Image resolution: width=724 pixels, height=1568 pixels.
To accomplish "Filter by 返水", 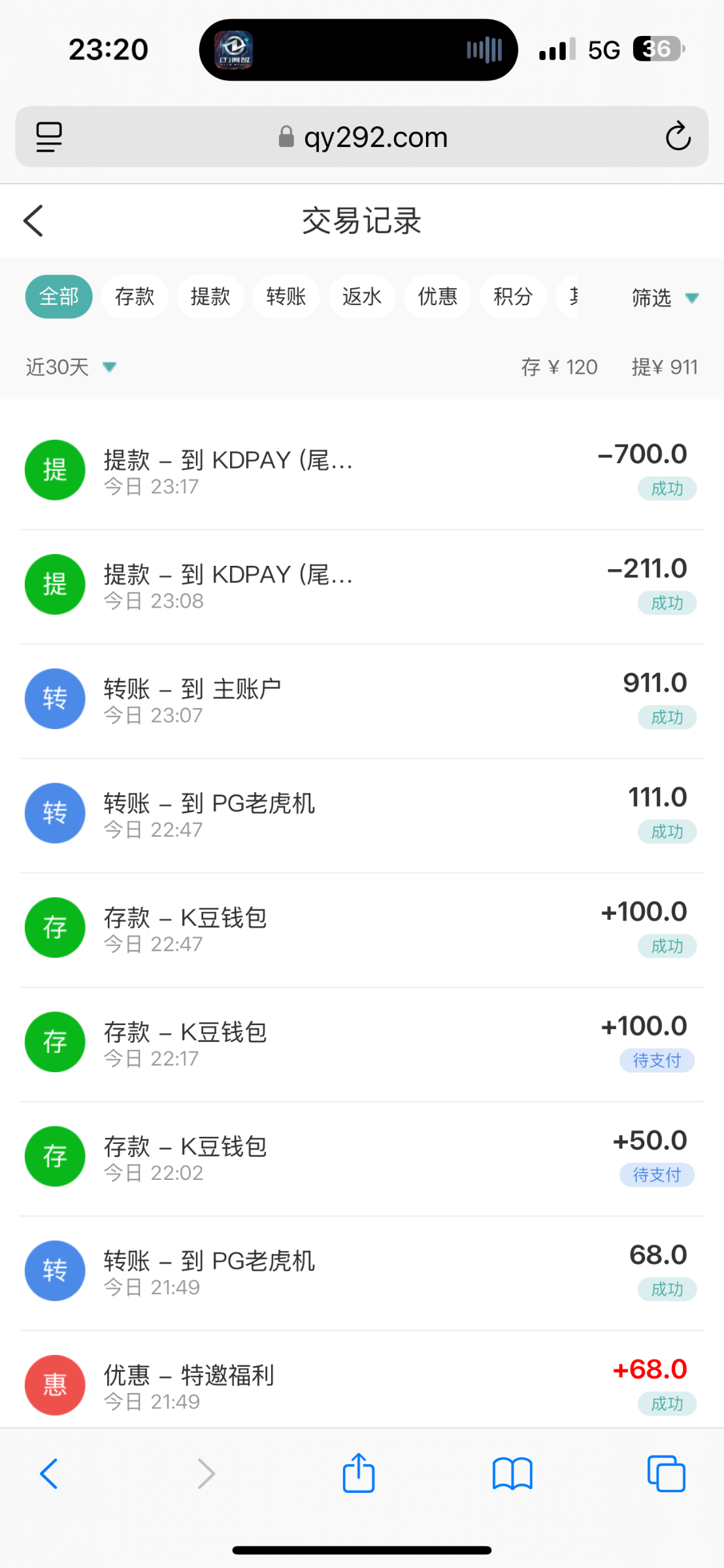I will pyautogui.click(x=362, y=297).
